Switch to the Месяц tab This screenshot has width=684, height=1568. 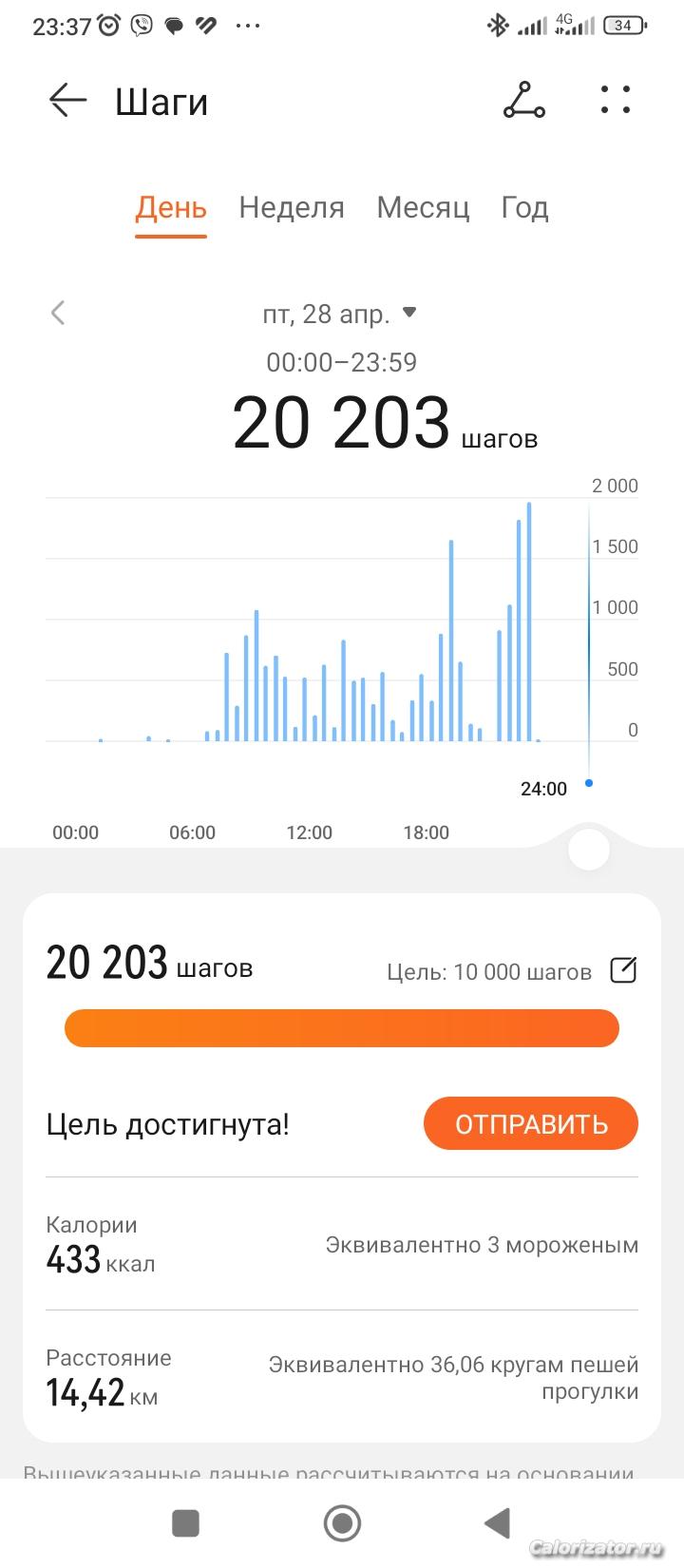click(x=423, y=208)
